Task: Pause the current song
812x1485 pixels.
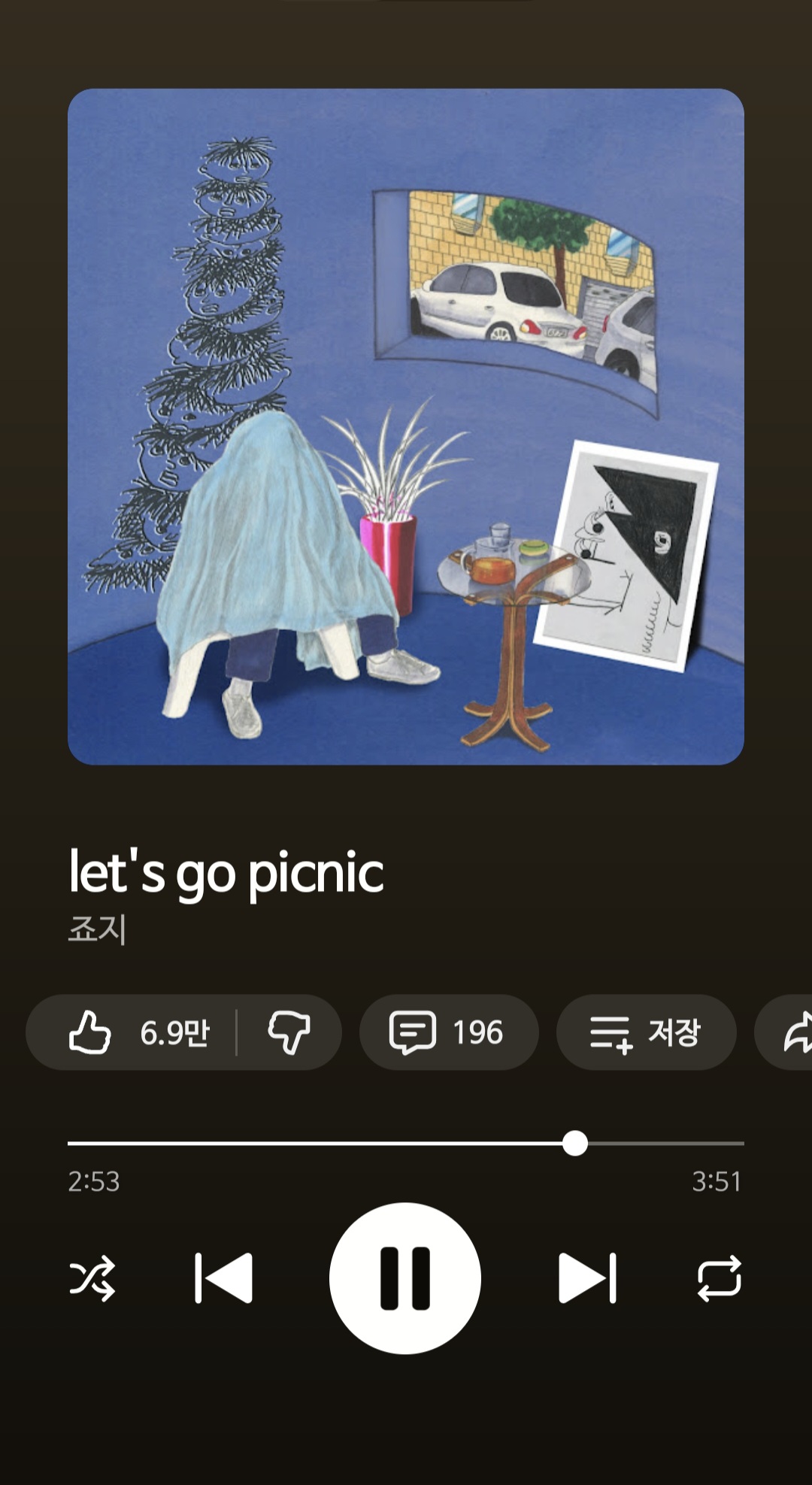Action: coord(405,1278)
